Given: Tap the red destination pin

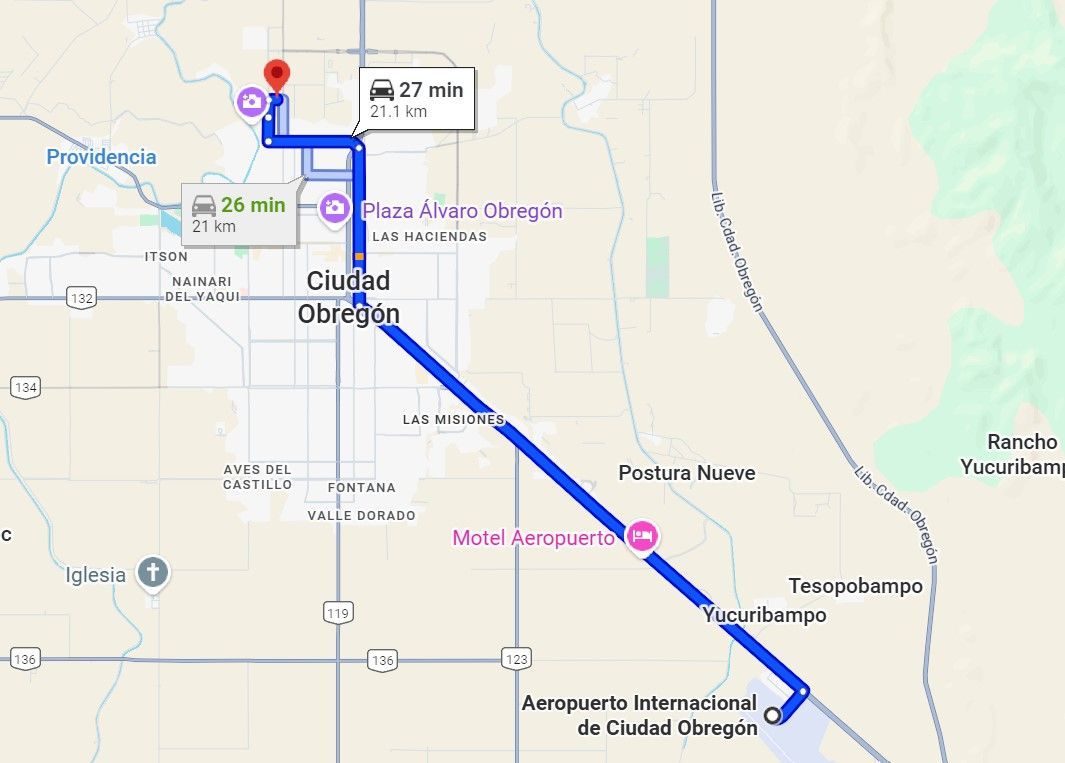Looking at the screenshot, I should (276, 75).
